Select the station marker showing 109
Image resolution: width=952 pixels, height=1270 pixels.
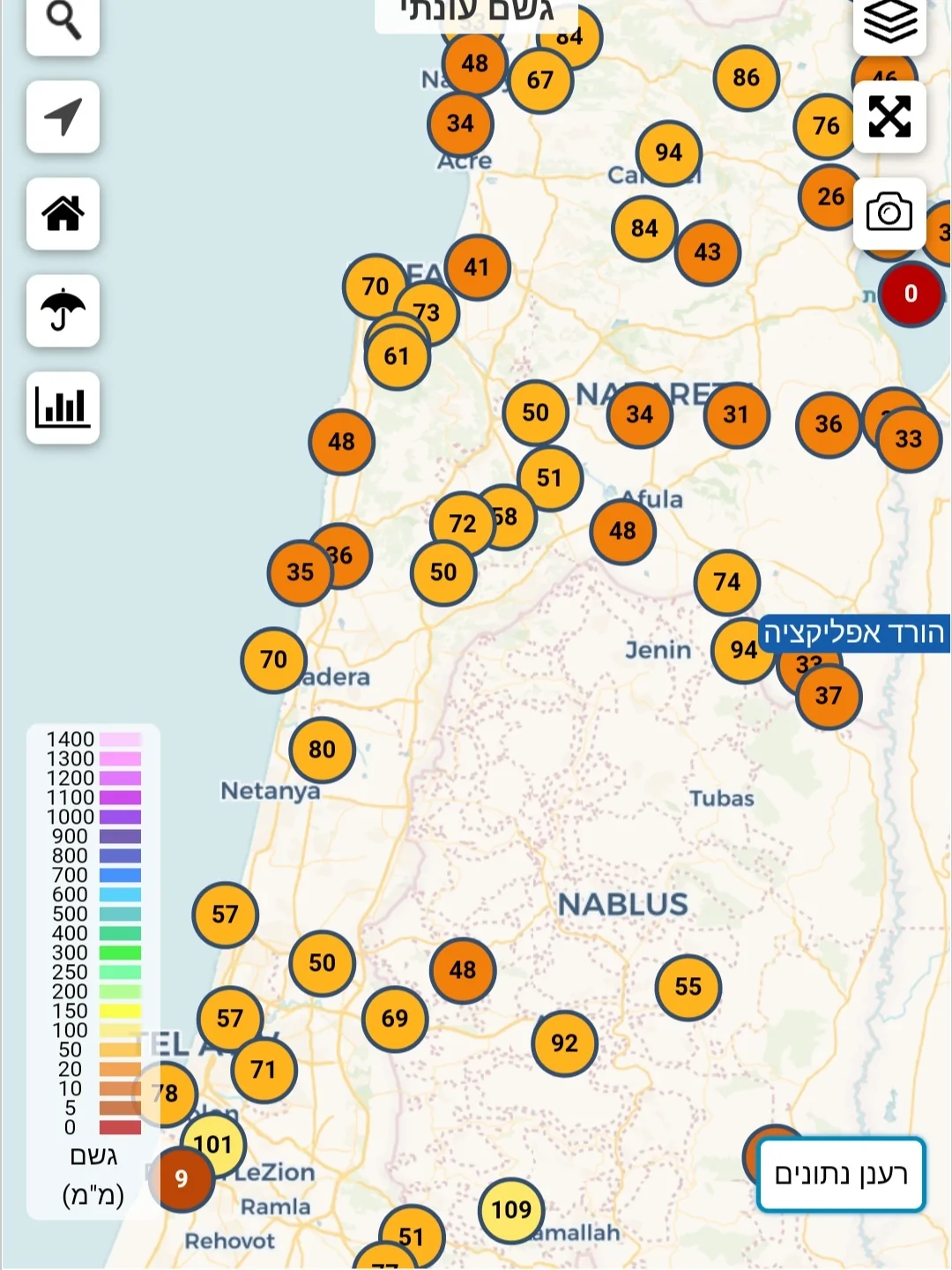pos(511,1209)
